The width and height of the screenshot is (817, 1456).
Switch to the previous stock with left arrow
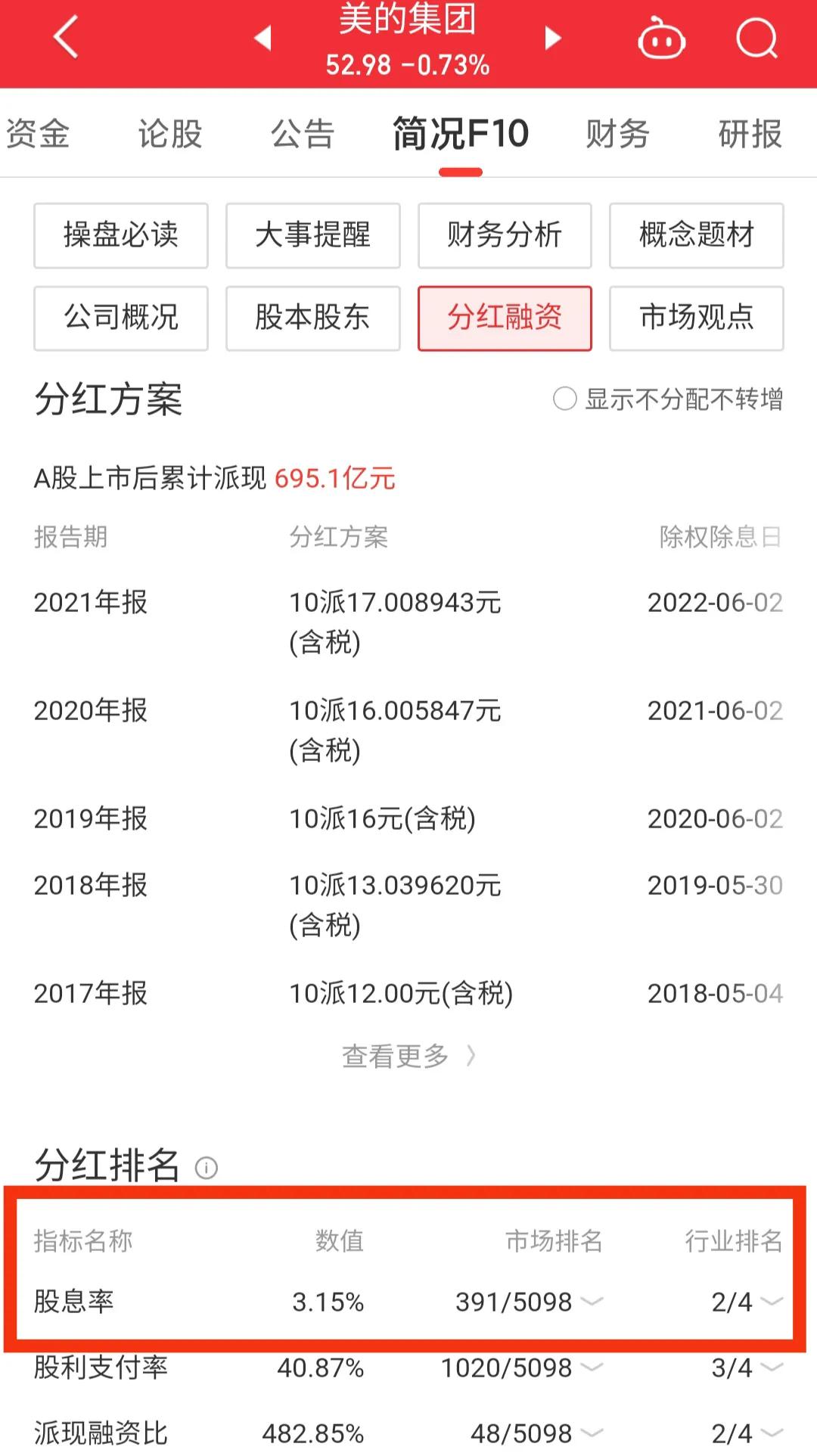point(261,38)
